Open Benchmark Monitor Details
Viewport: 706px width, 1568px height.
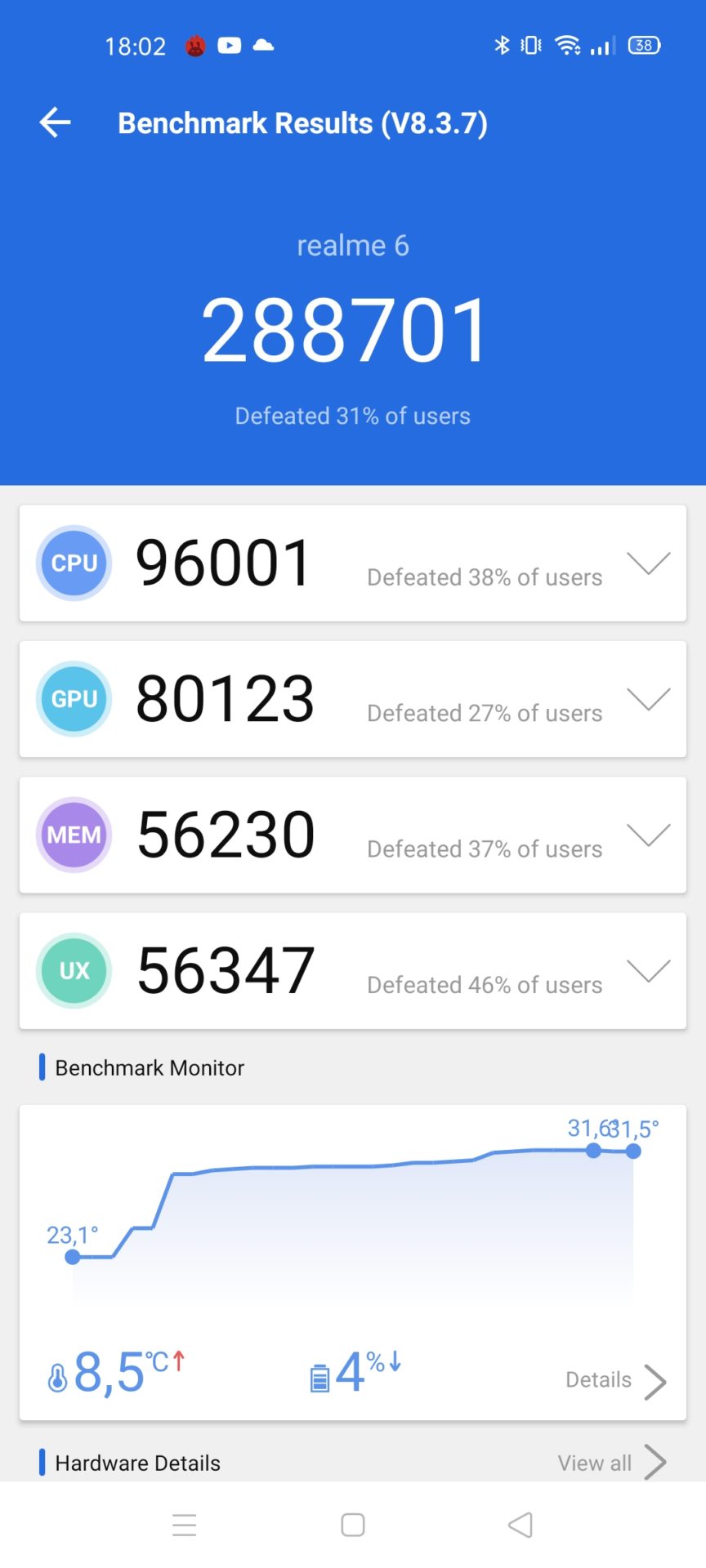(x=616, y=1381)
